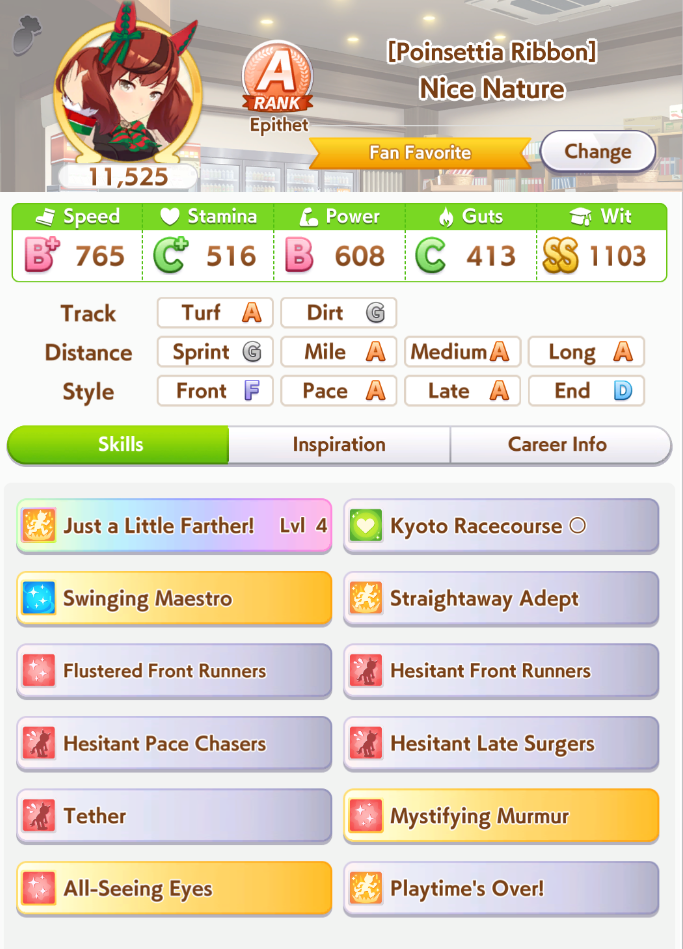Open Hesitant Late Surgers skill details
683x949 pixels.
point(501,744)
